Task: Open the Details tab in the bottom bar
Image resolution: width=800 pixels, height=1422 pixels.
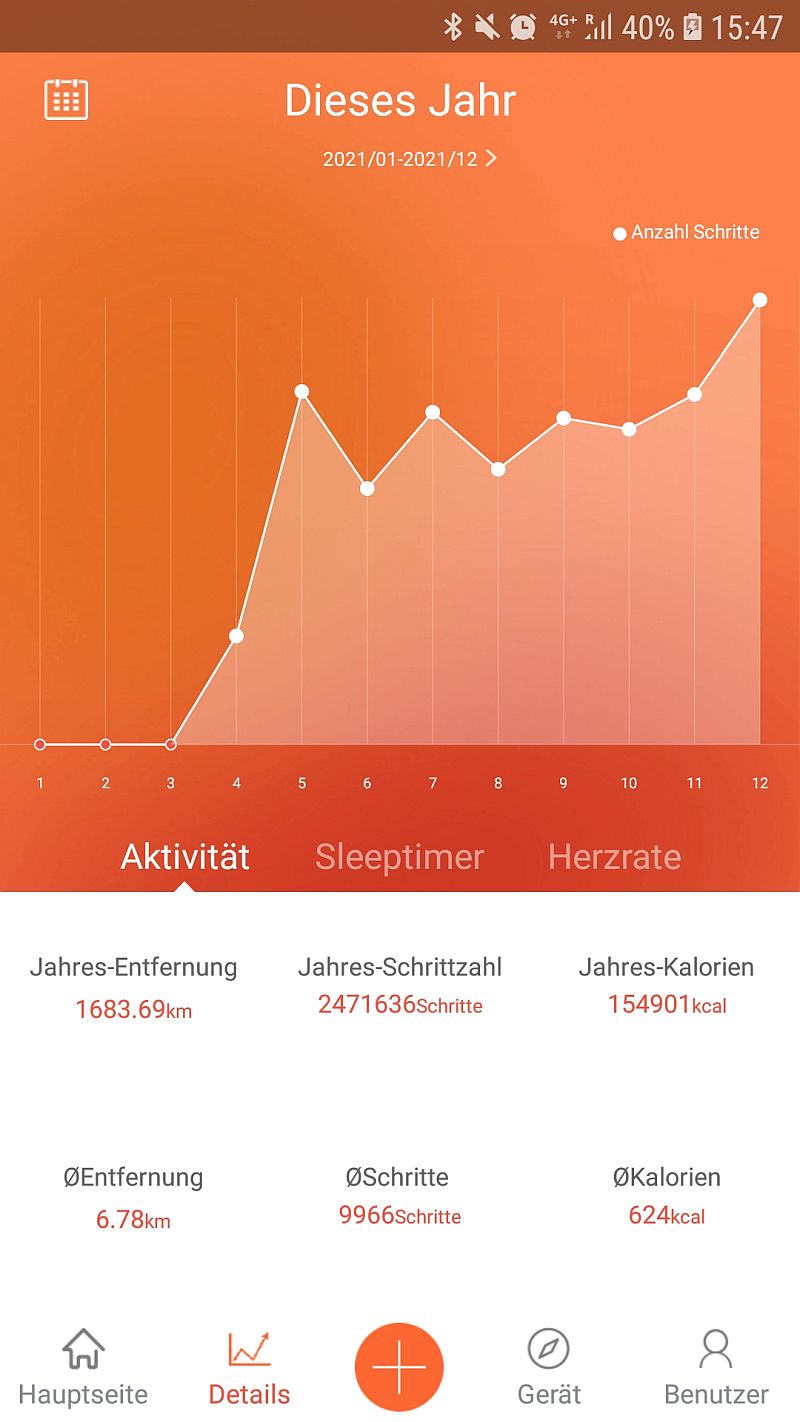Action: coord(249,1368)
